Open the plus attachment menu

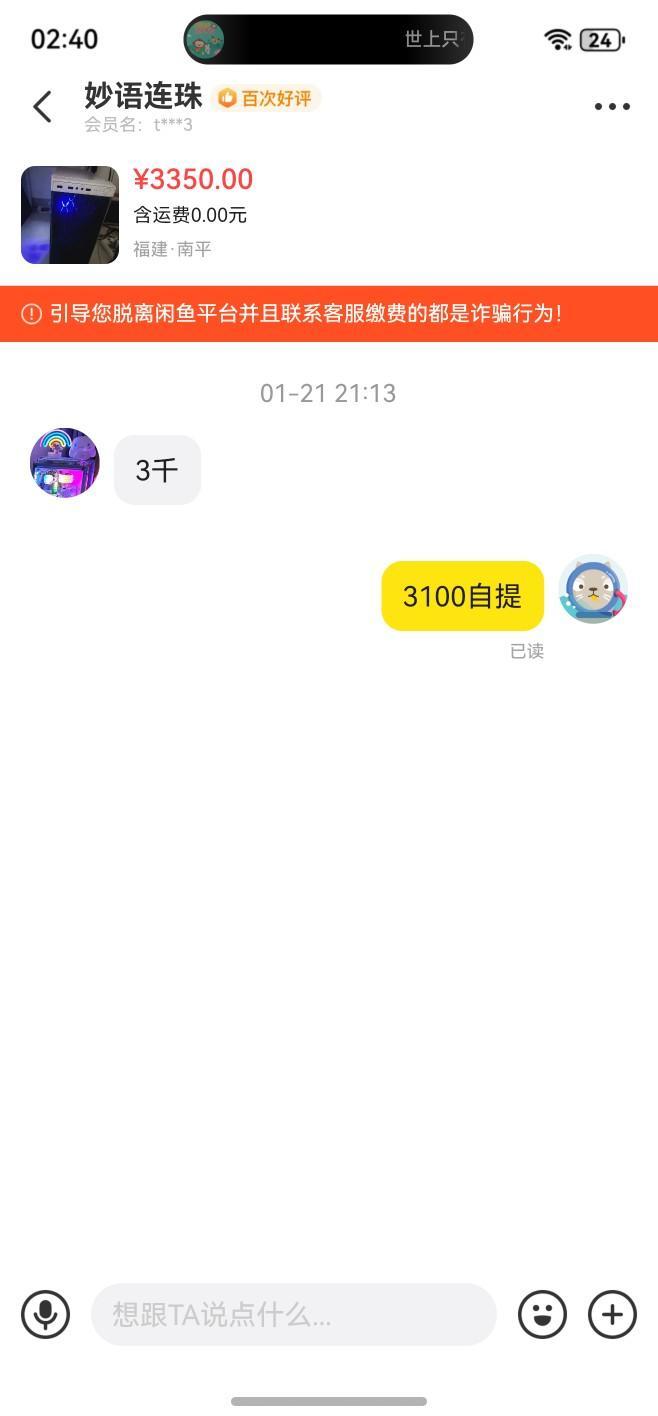tap(612, 1313)
